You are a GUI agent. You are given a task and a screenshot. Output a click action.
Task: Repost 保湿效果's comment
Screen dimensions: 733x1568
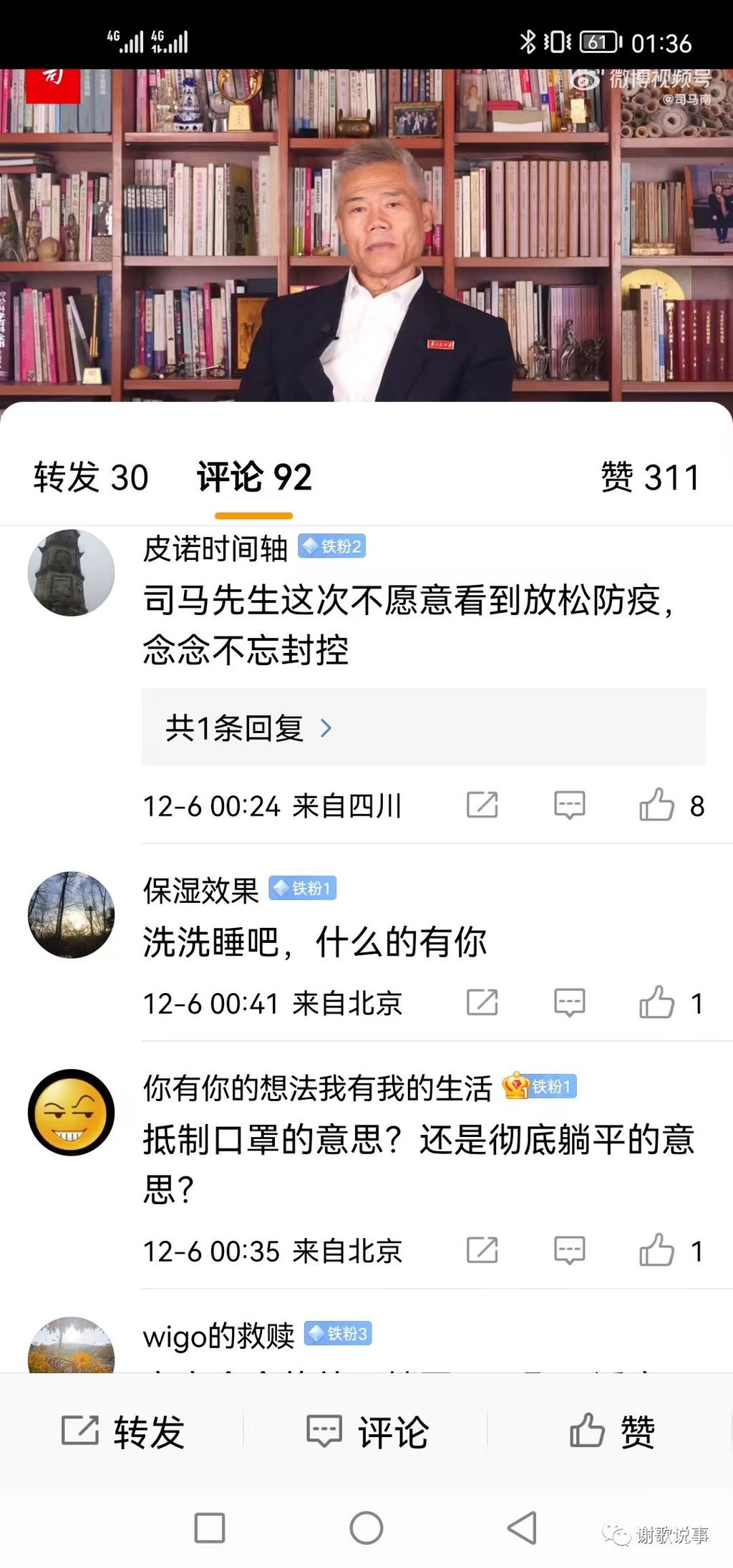[x=482, y=1003]
